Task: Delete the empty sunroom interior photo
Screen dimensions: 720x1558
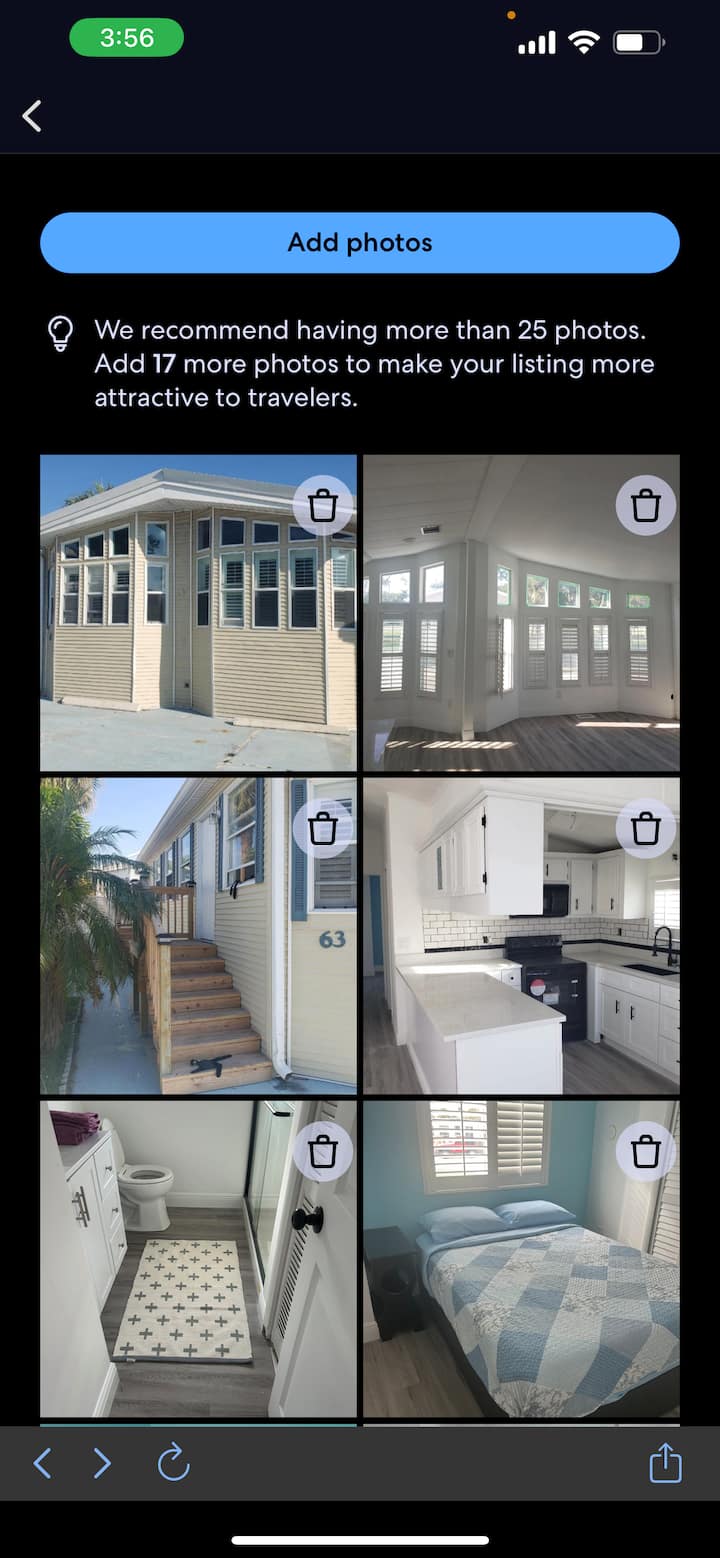Action: [x=646, y=506]
